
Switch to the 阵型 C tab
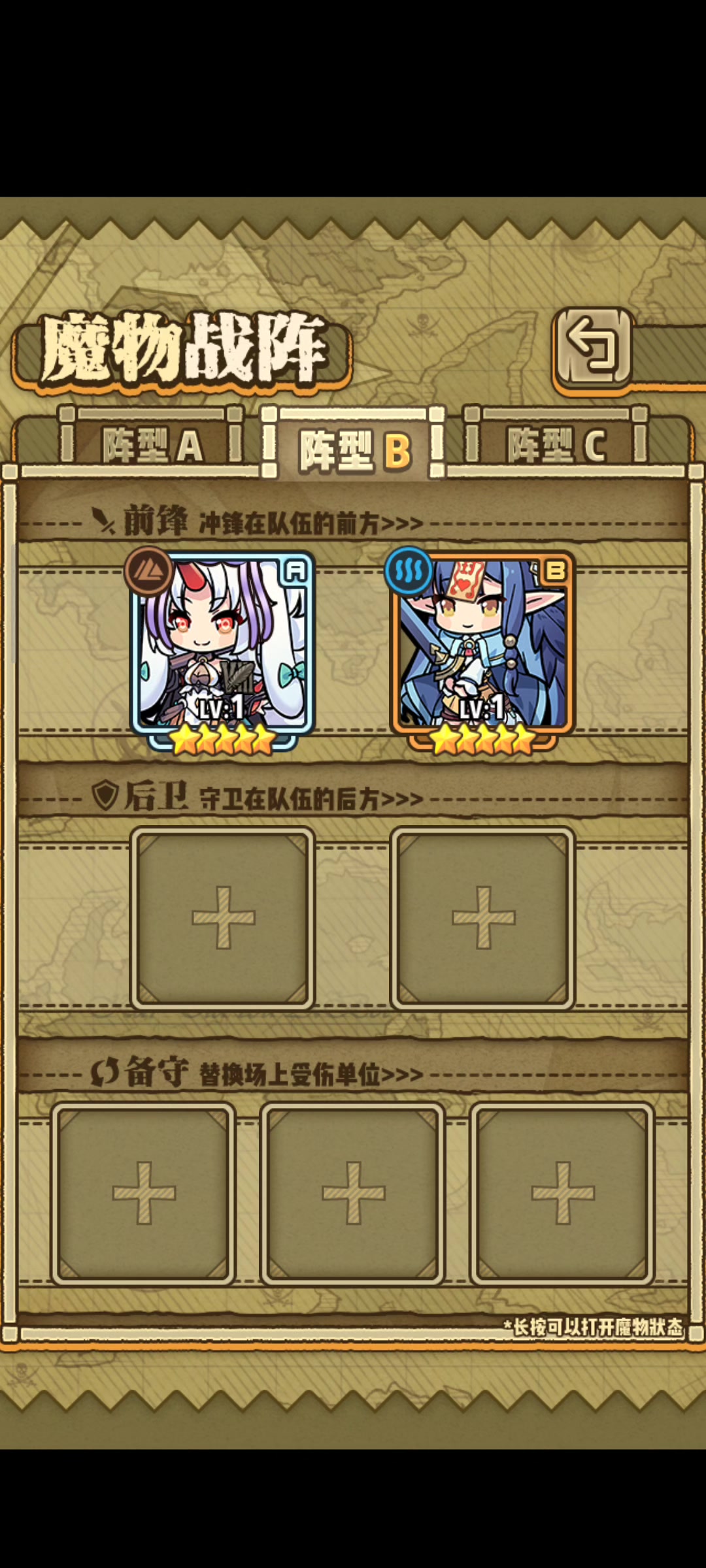pos(557,444)
